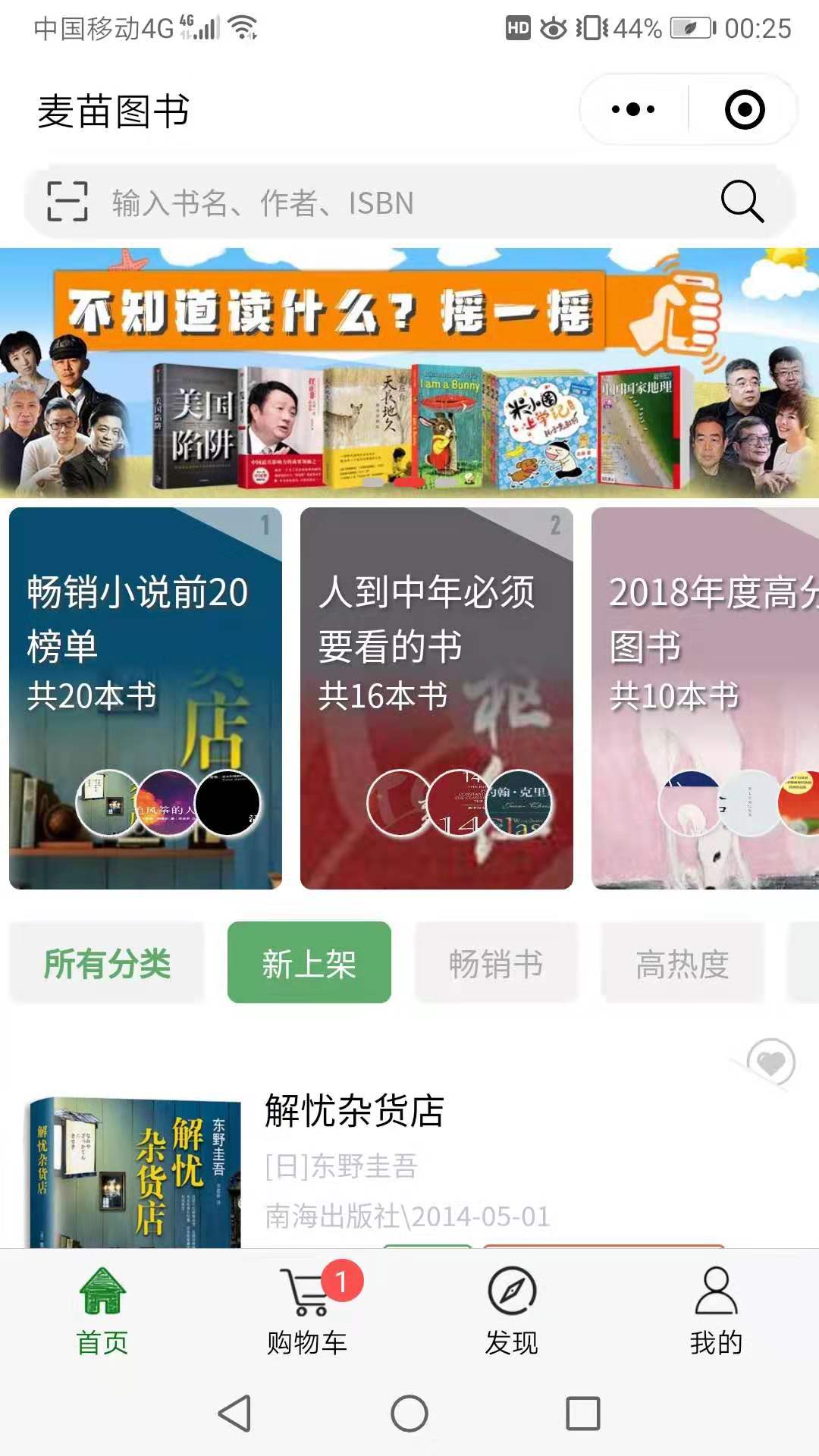This screenshot has height=1456, width=819.
Task: Open the 解忧杂货店 book details
Action: coord(354,1112)
